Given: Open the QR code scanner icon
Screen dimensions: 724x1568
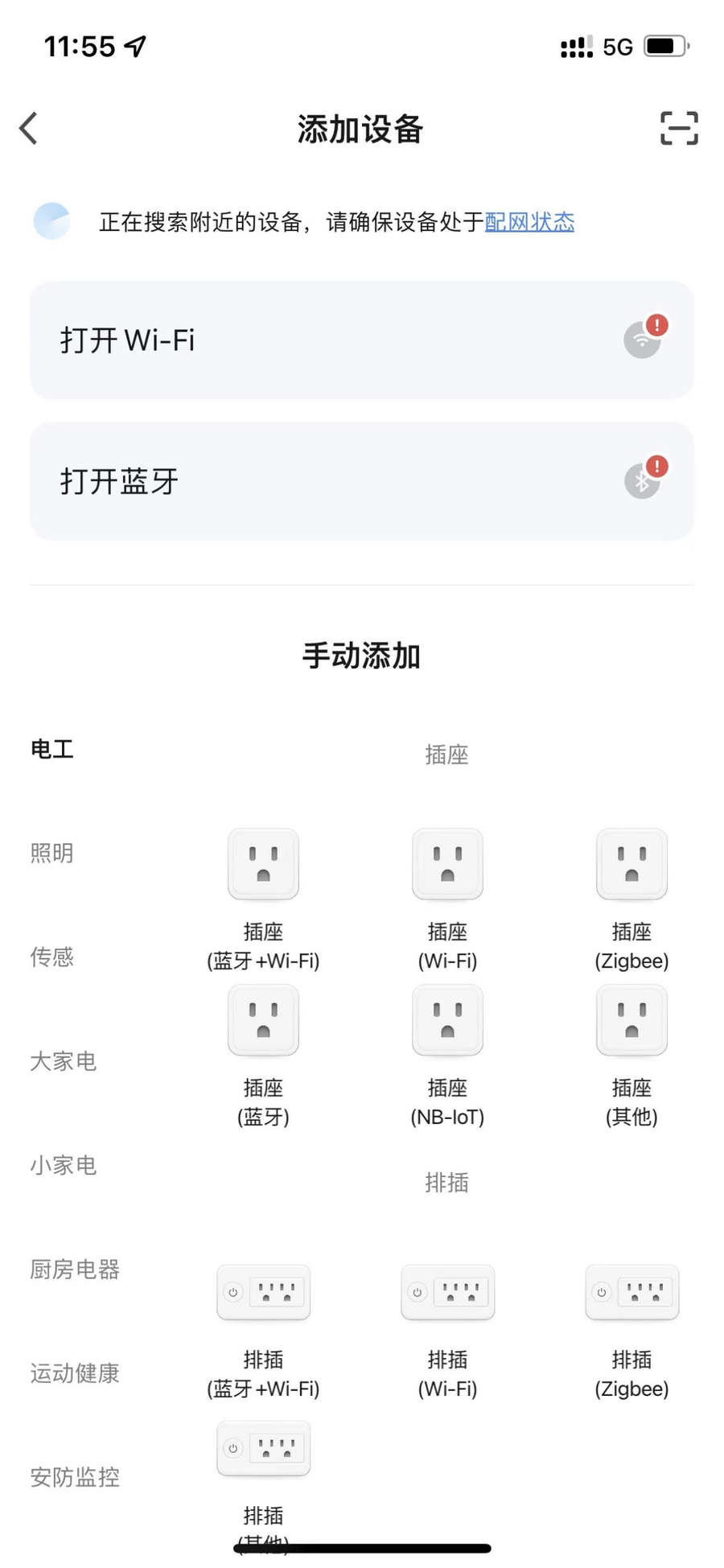Looking at the screenshot, I should pos(678,129).
